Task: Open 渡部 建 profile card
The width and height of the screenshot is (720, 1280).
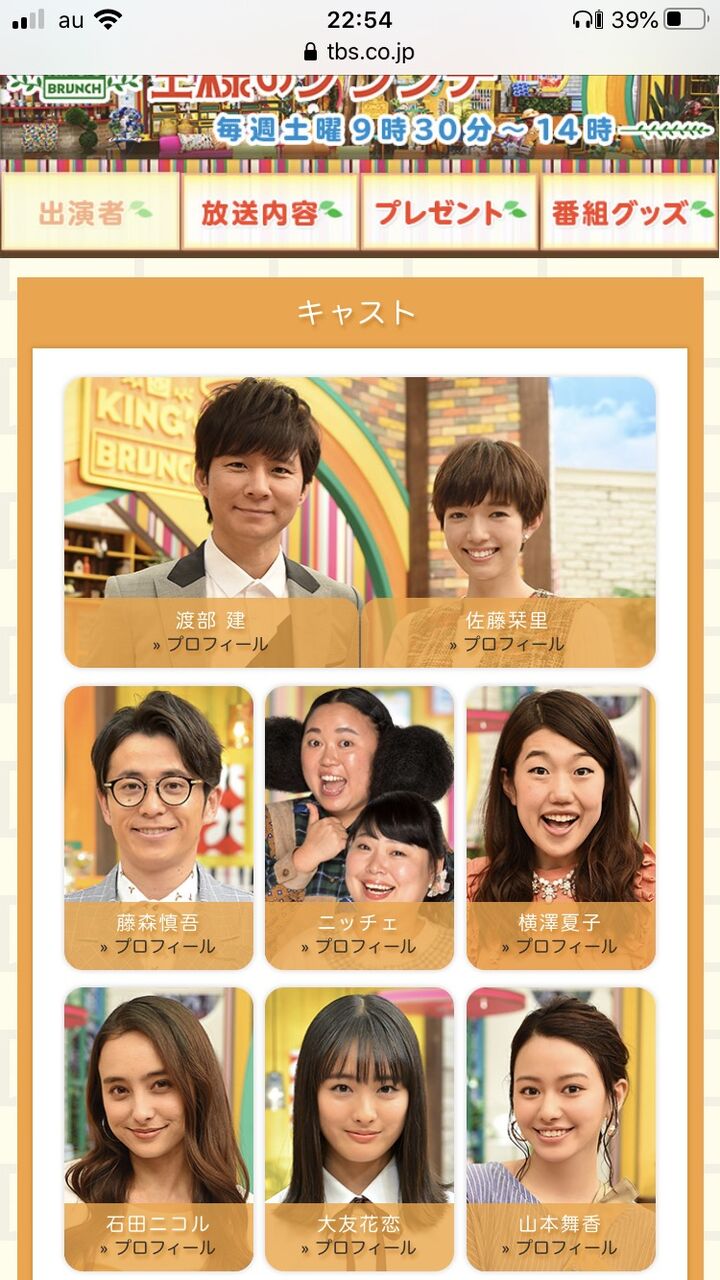Action: [x=212, y=522]
